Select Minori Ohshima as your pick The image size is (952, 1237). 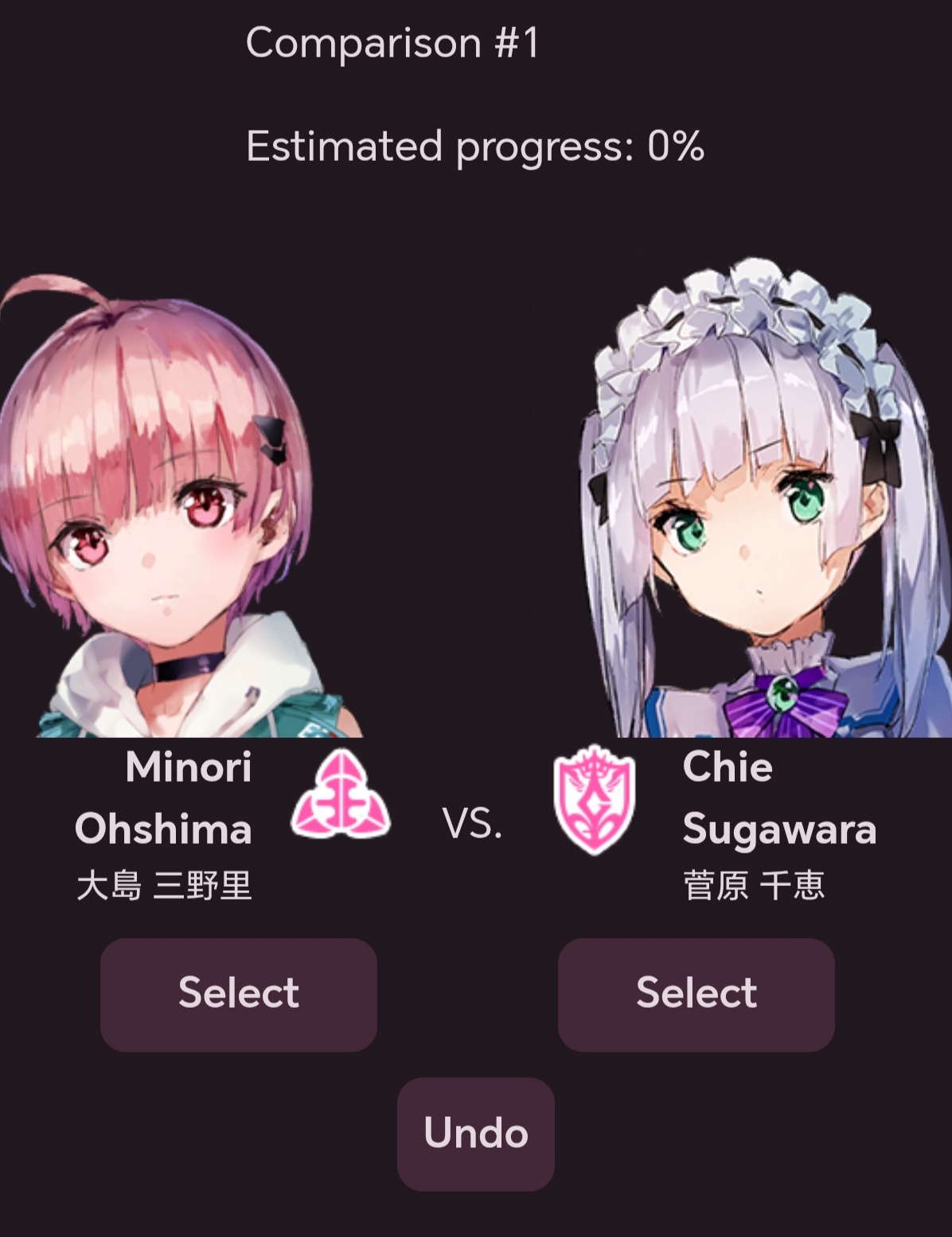(238, 994)
